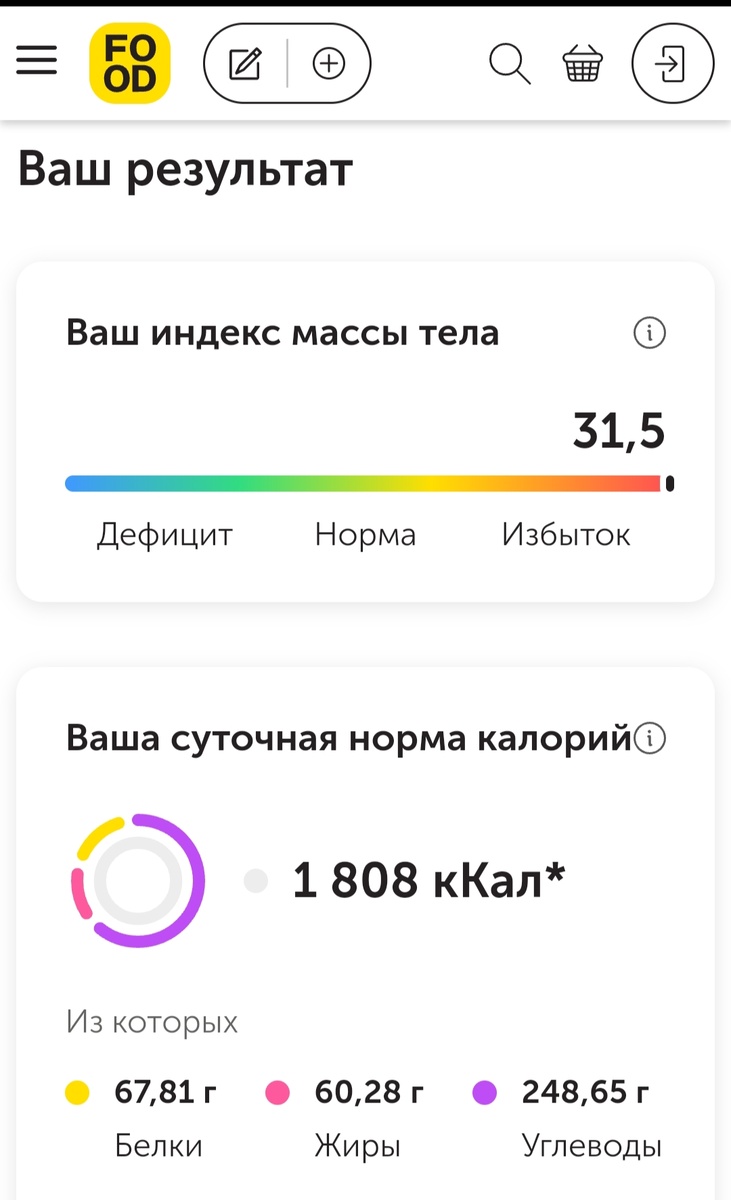Select the Избыток label on the scale
This screenshot has height=1200, width=731.
click(x=567, y=534)
